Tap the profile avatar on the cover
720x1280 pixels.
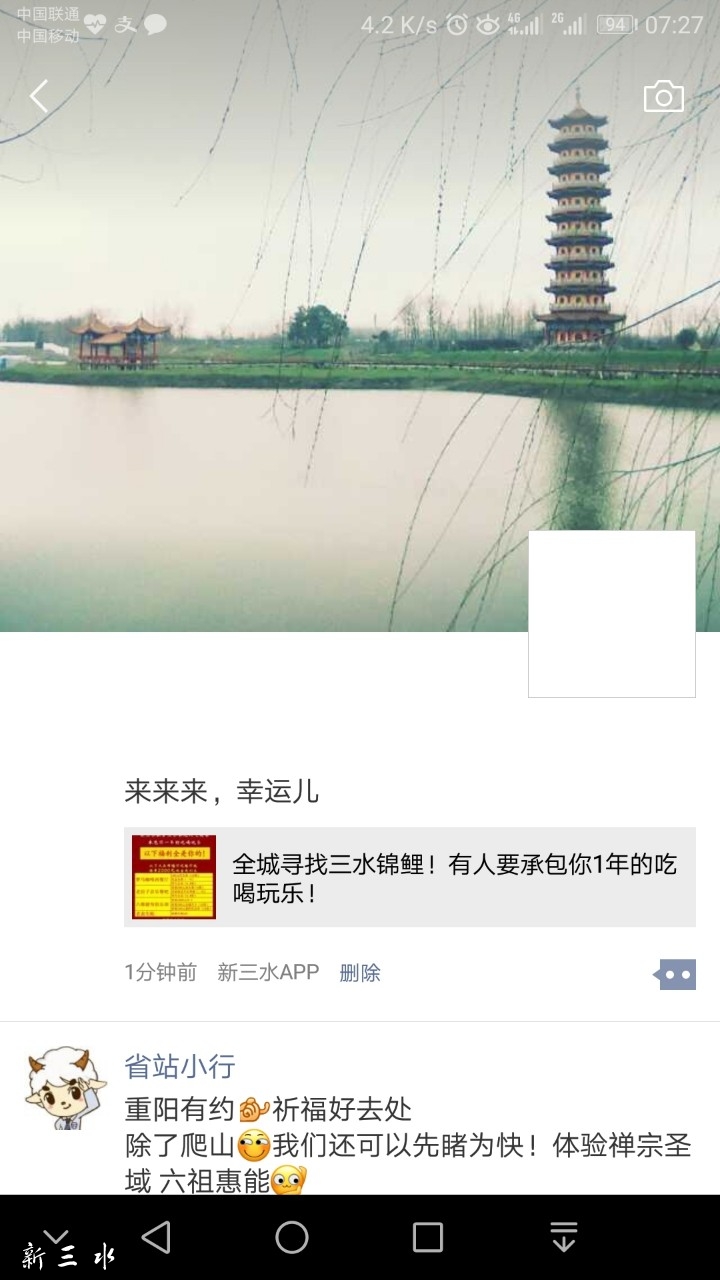(x=611, y=614)
